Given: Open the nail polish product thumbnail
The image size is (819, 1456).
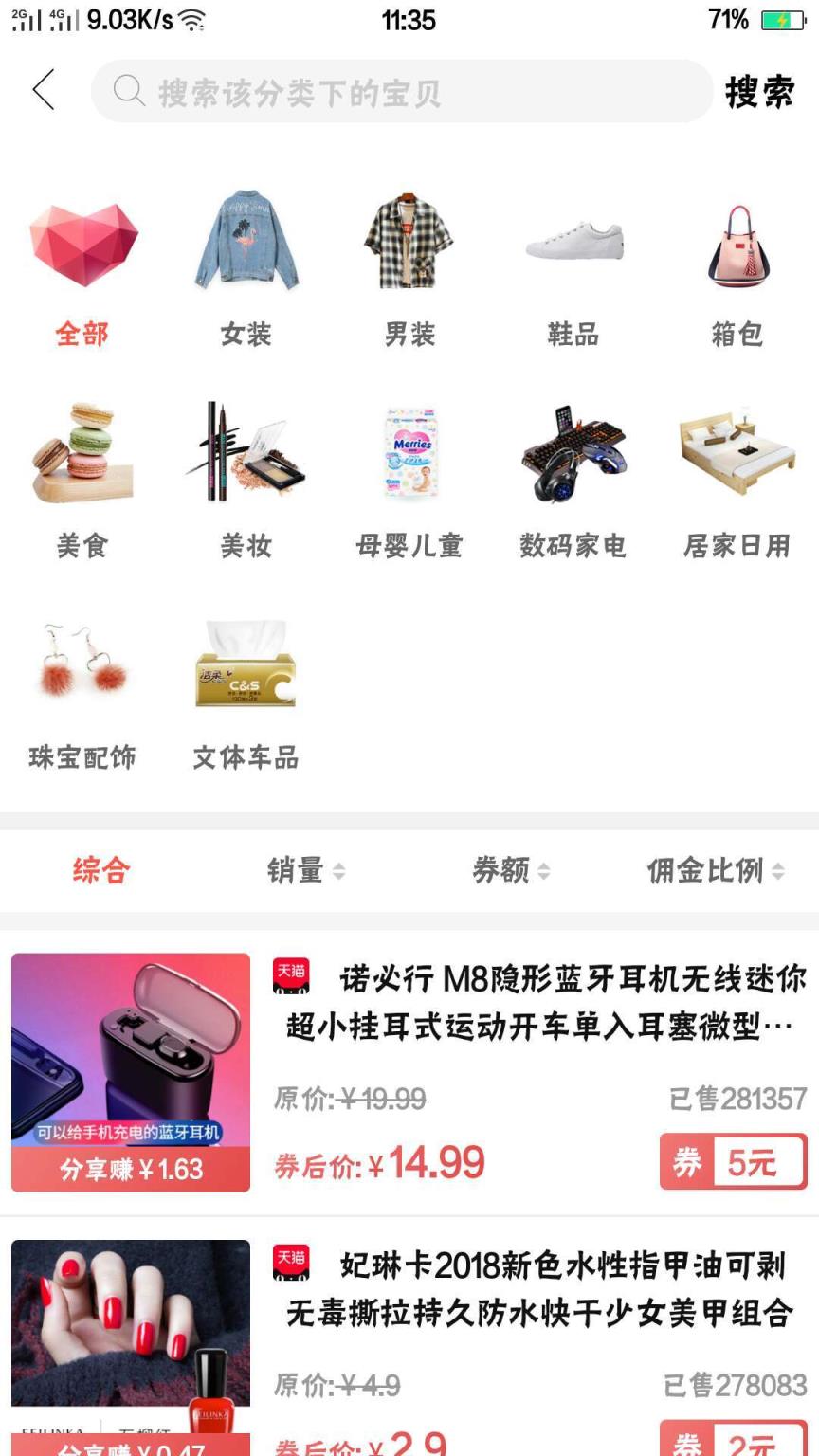Looking at the screenshot, I should tap(130, 1335).
